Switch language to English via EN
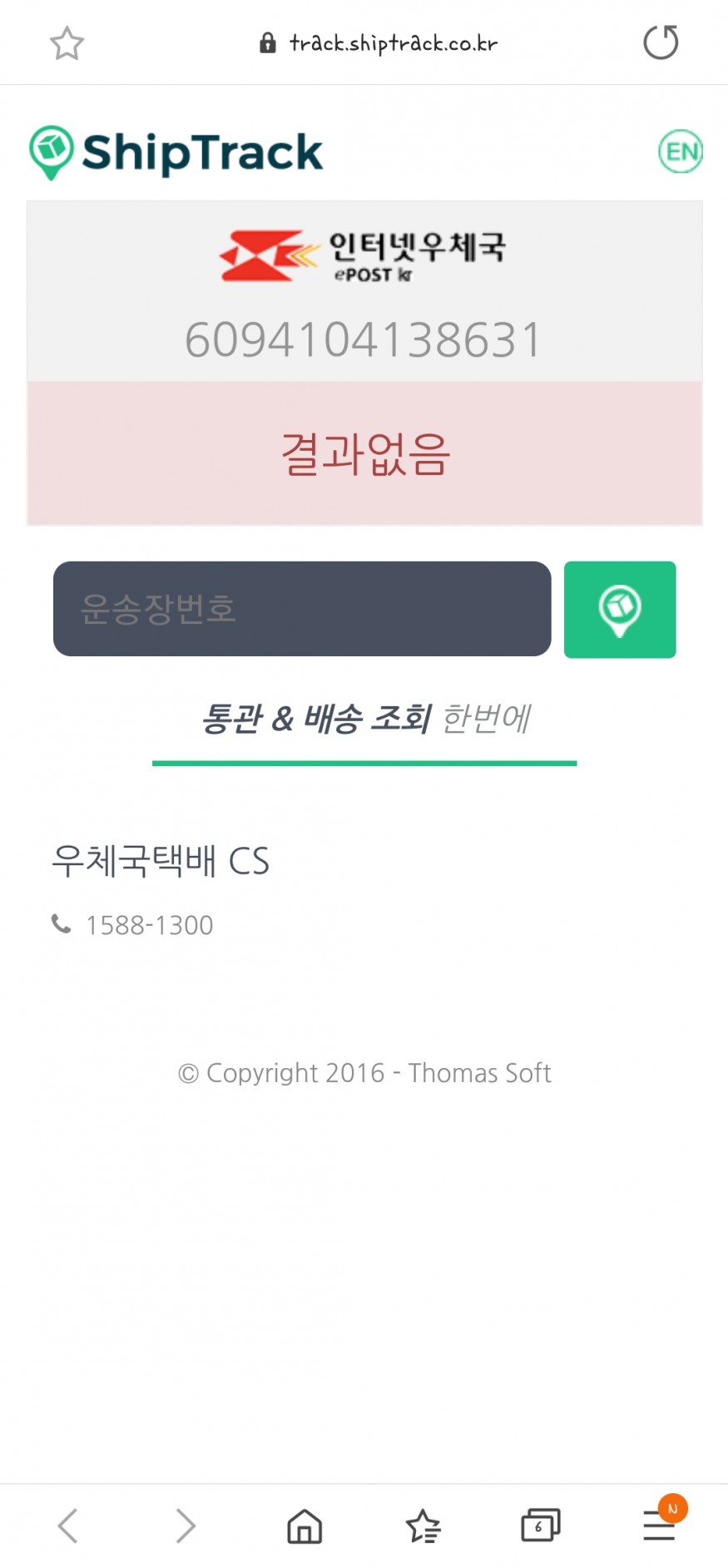The height and width of the screenshot is (1568, 728). click(x=681, y=151)
